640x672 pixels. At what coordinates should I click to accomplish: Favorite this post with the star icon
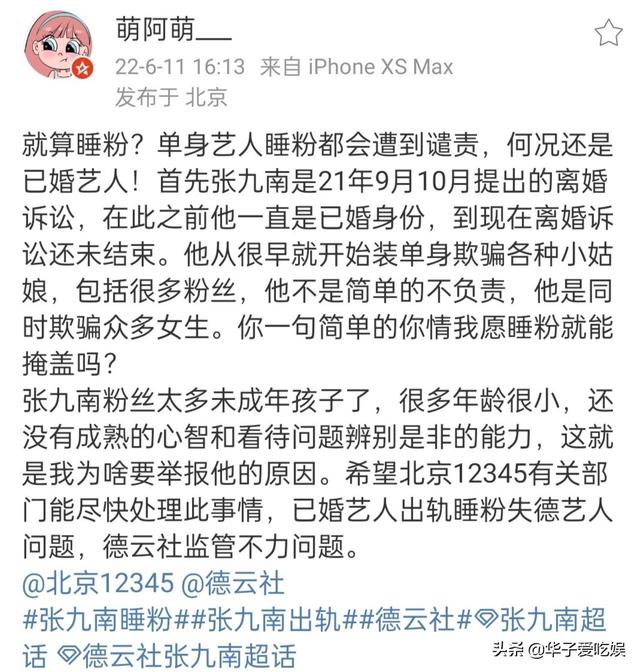click(x=608, y=33)
